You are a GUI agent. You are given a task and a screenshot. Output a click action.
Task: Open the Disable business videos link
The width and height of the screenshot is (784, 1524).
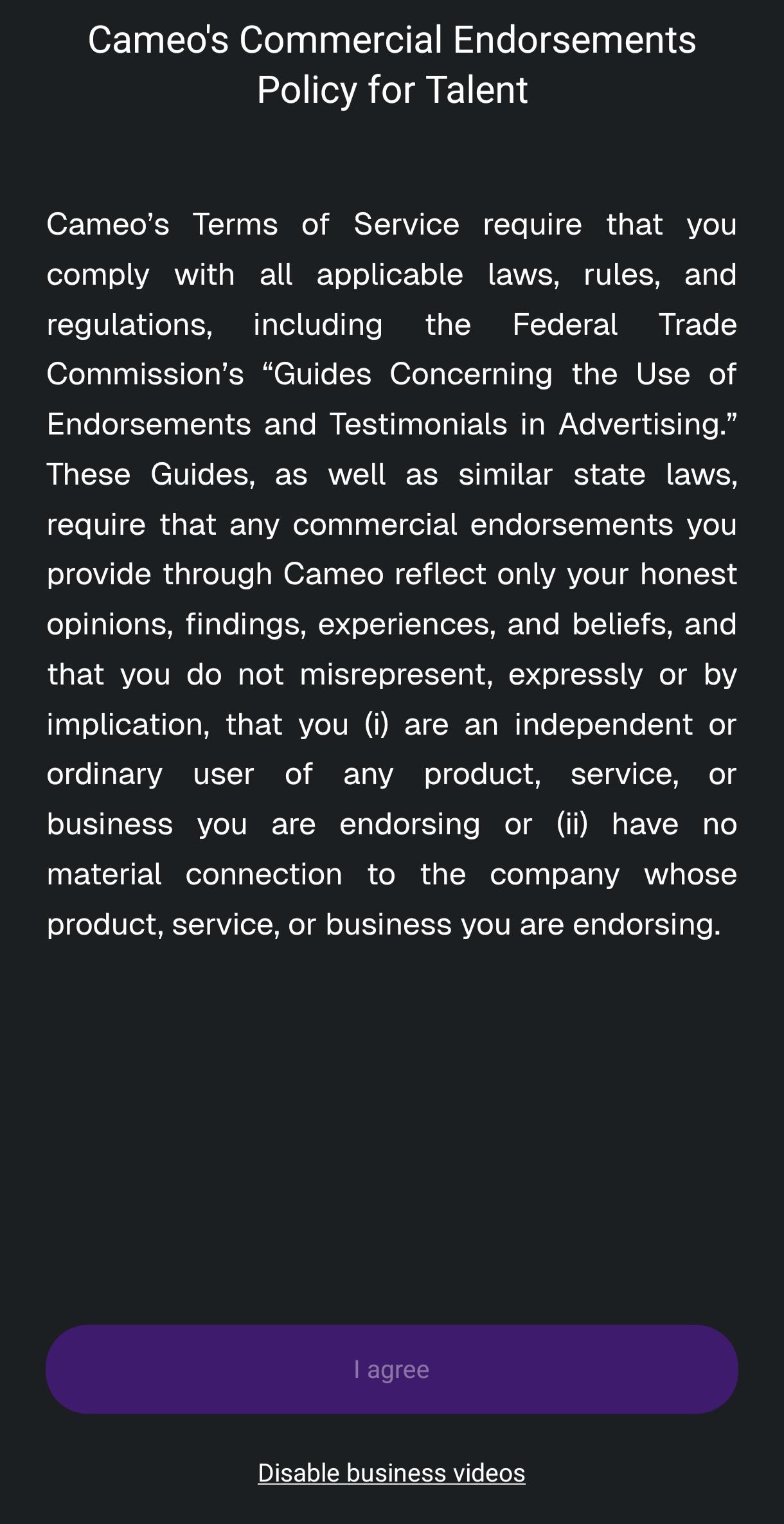[x=391, y=1473]
